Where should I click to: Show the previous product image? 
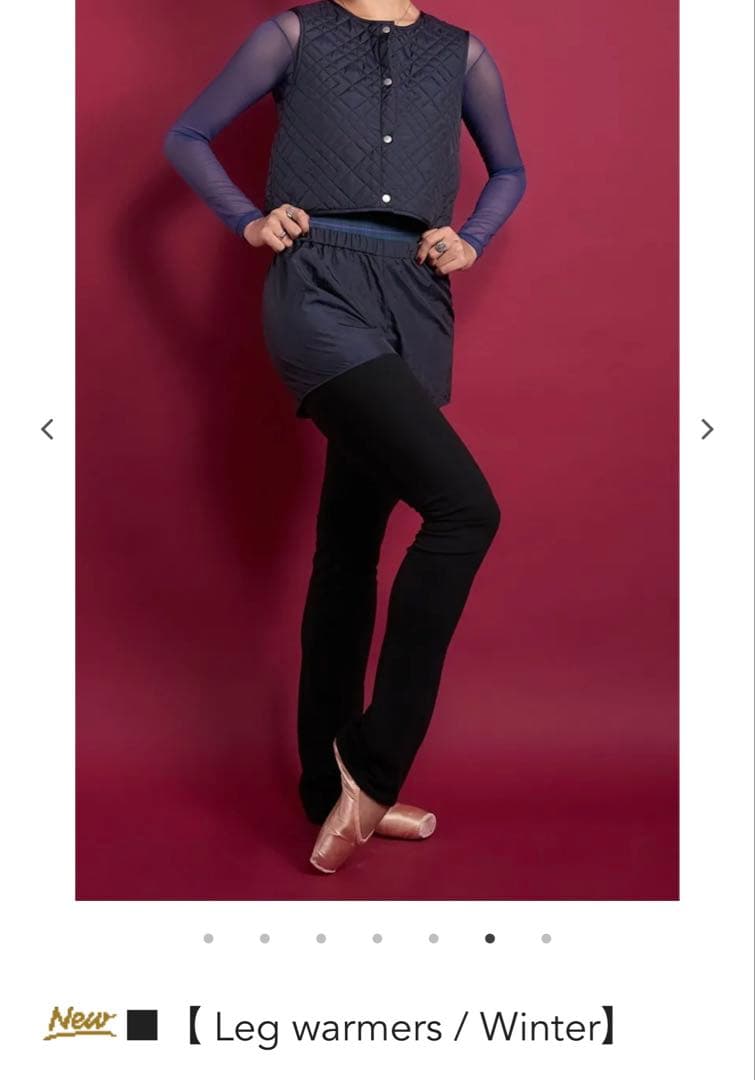tap(47, 429)
